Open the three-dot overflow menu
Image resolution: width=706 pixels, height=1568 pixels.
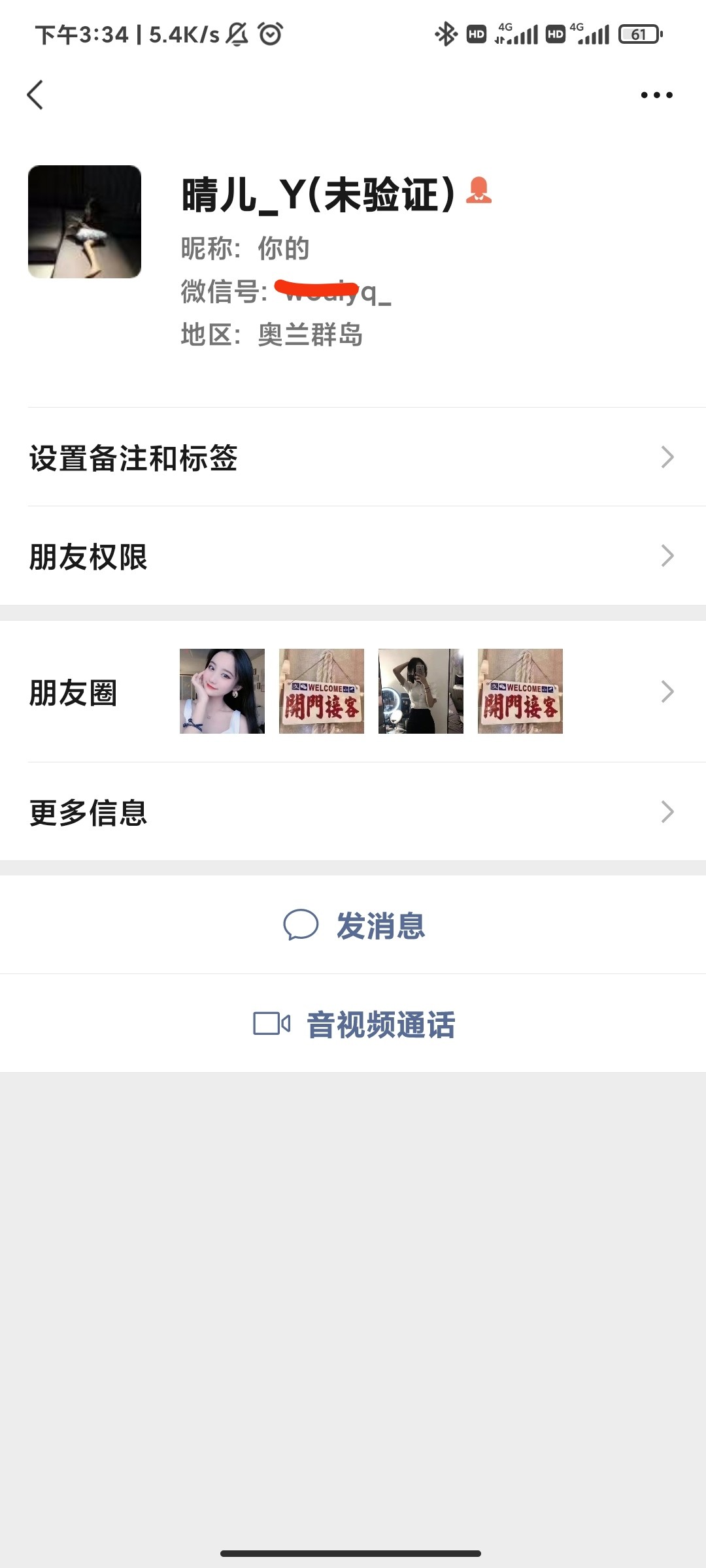point(656,95)
